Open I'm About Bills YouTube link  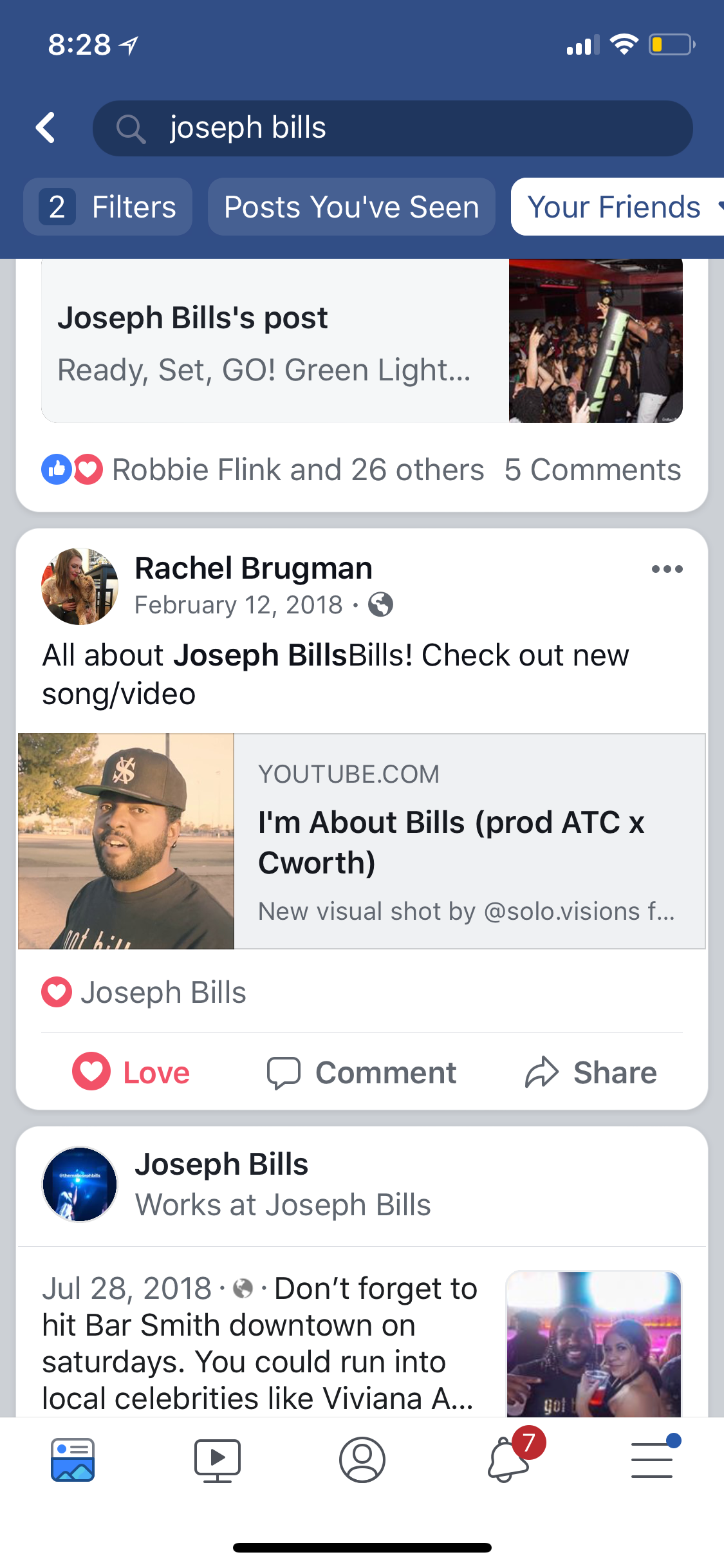point(362,841)
